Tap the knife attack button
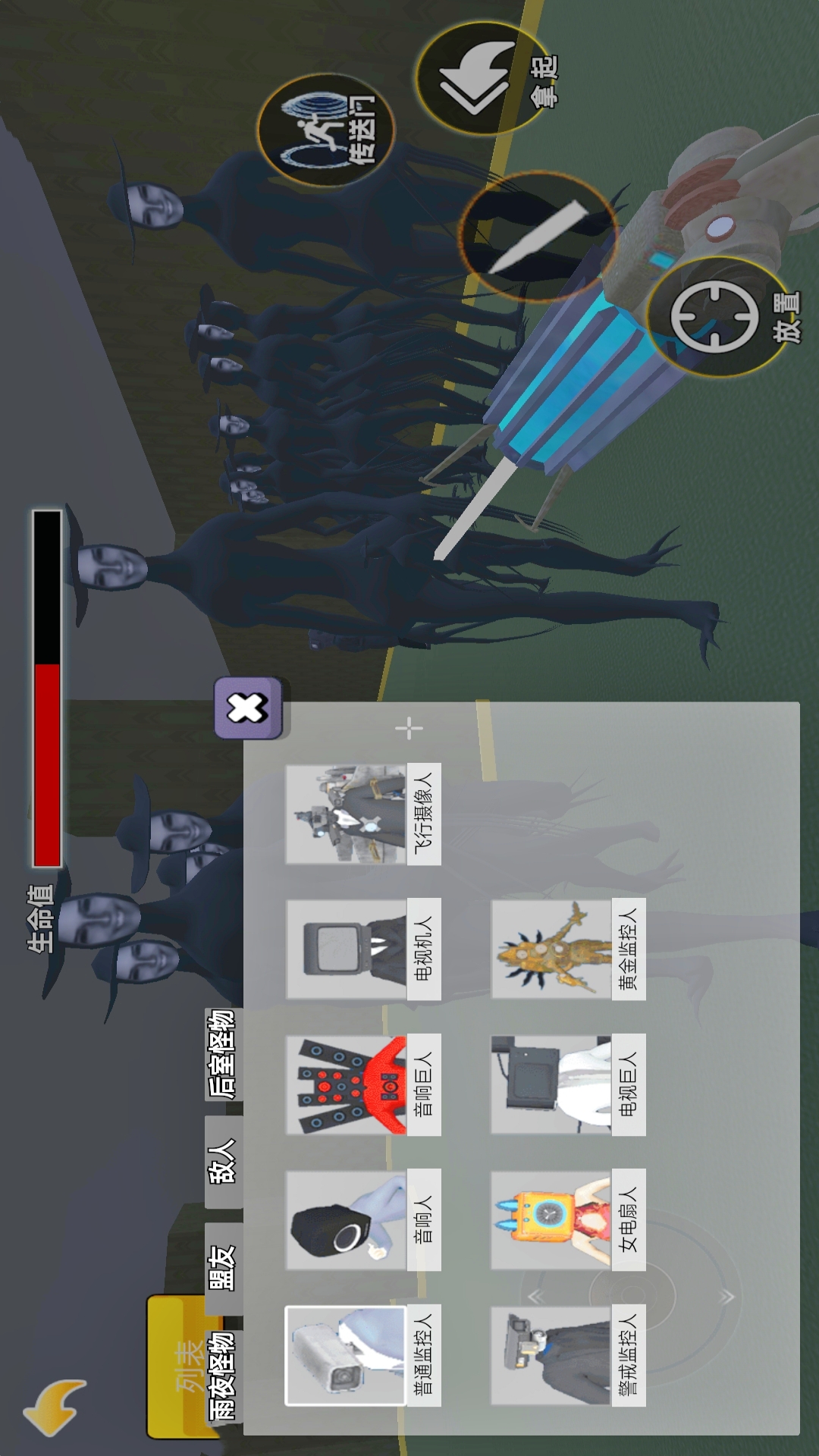Screen dimensions: 819x1456 click(x=538, y=236)
